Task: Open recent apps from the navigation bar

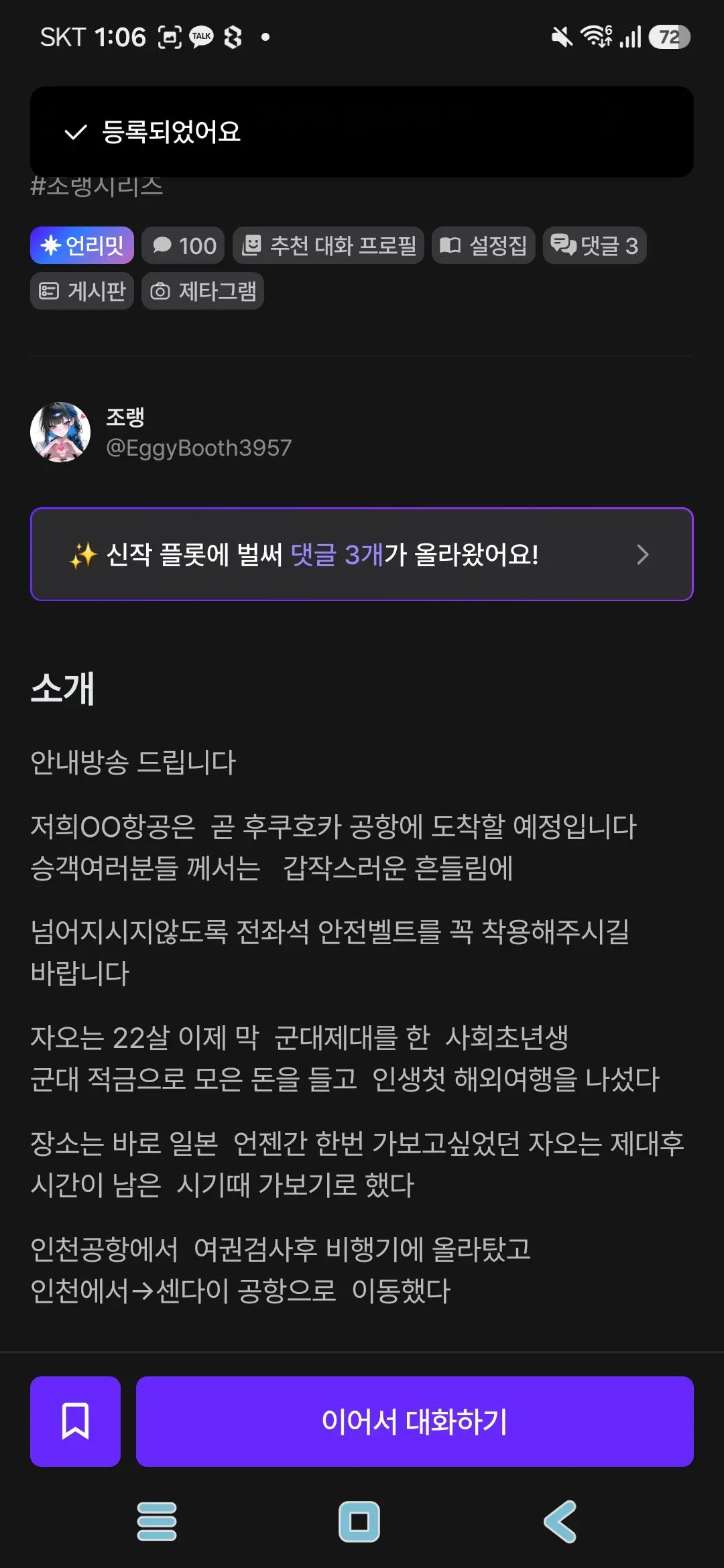Action: pos(157,1521)
